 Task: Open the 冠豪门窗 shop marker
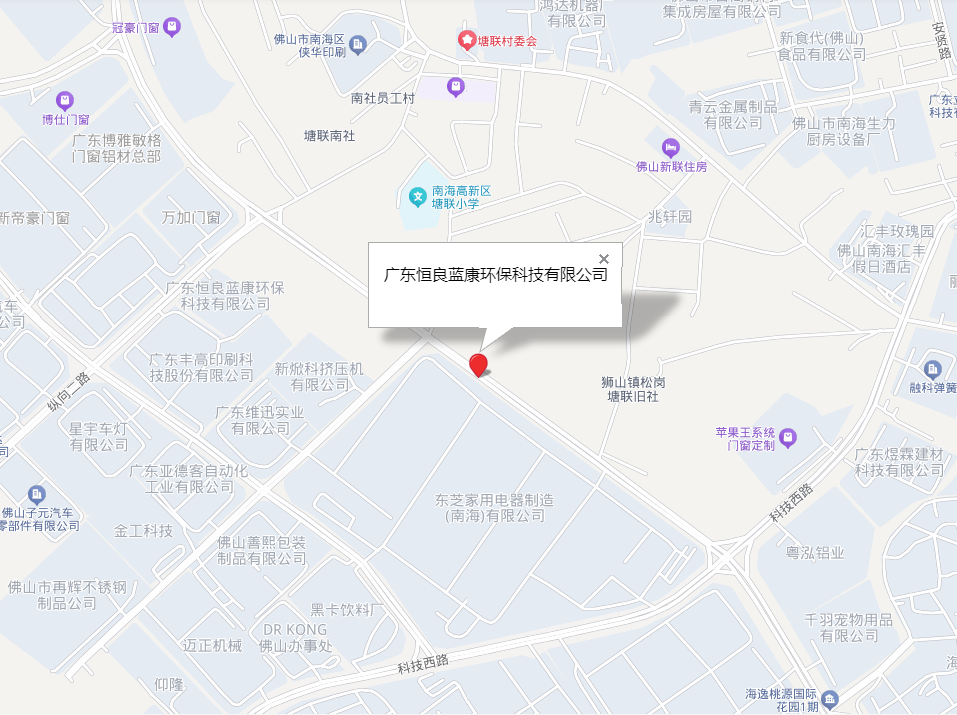click(173, 27)
